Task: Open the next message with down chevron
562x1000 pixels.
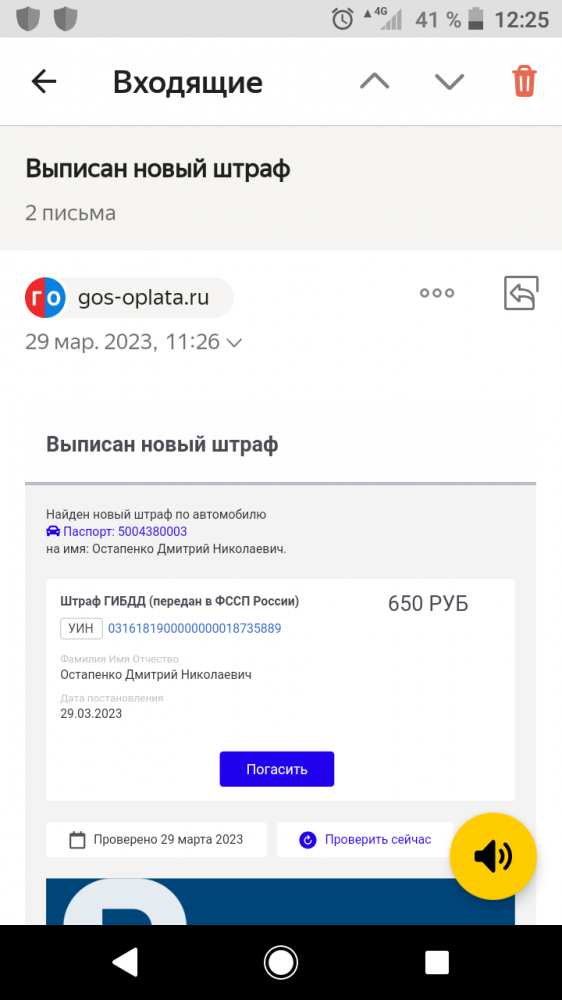Action: [x=450, y=81]
